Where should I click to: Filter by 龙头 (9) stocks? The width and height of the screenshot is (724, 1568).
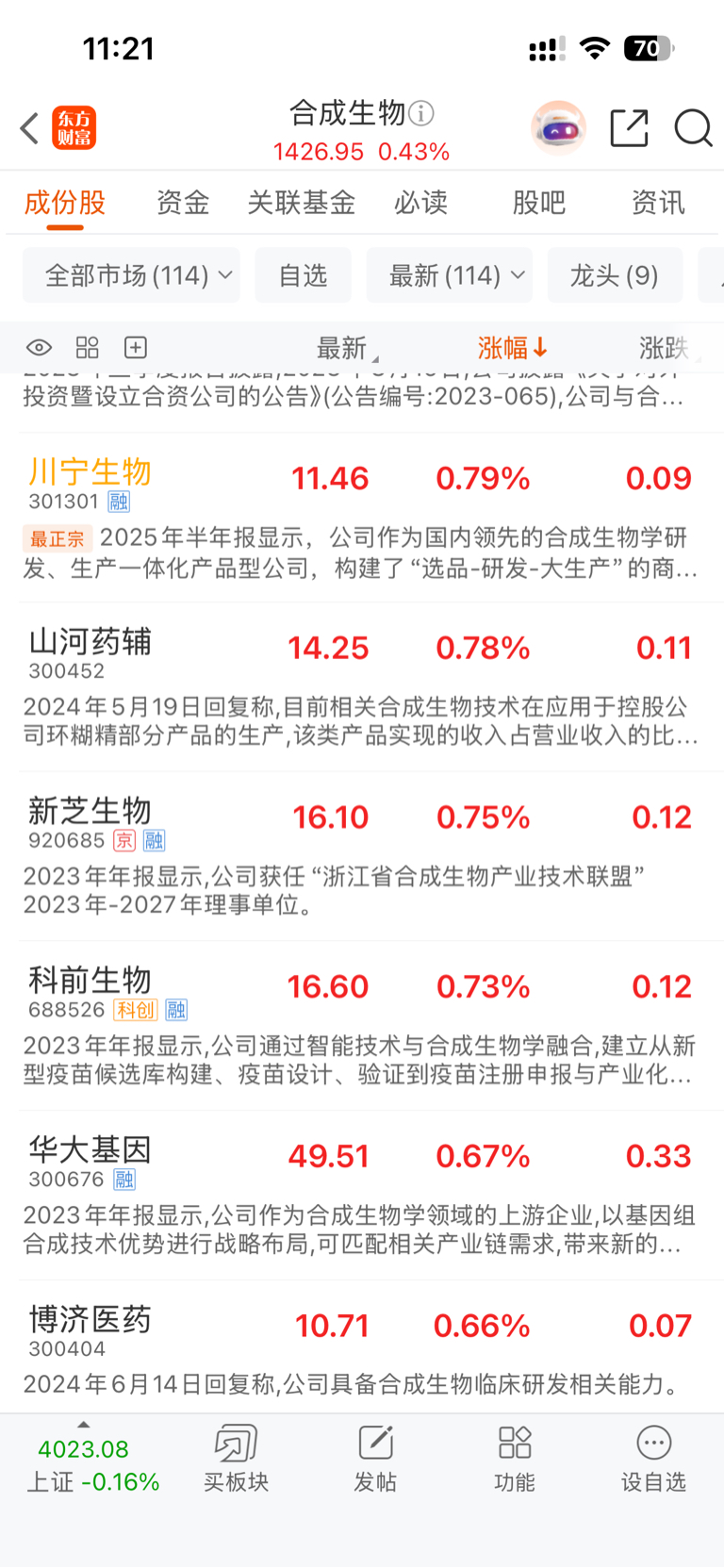(615, 275)
